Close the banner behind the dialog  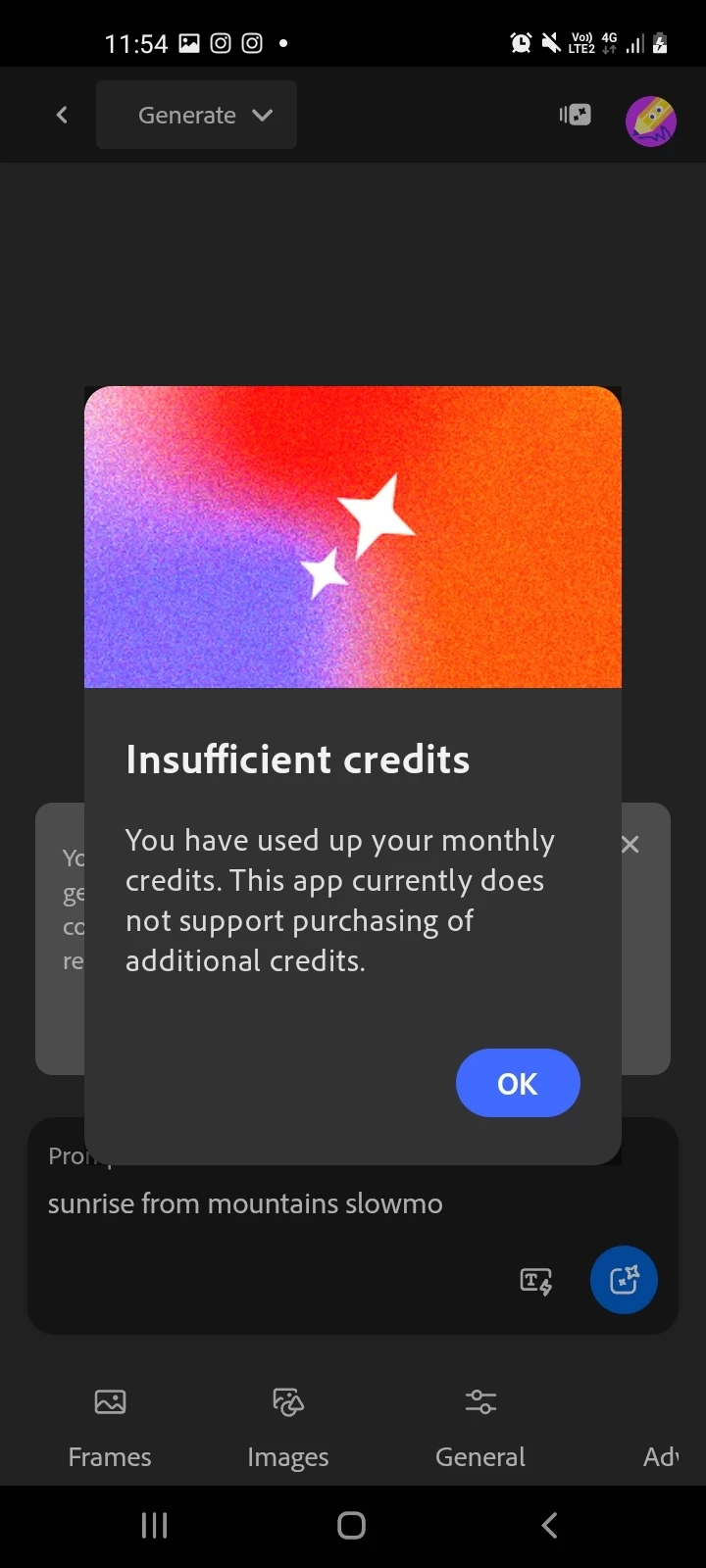click(630, 844)
